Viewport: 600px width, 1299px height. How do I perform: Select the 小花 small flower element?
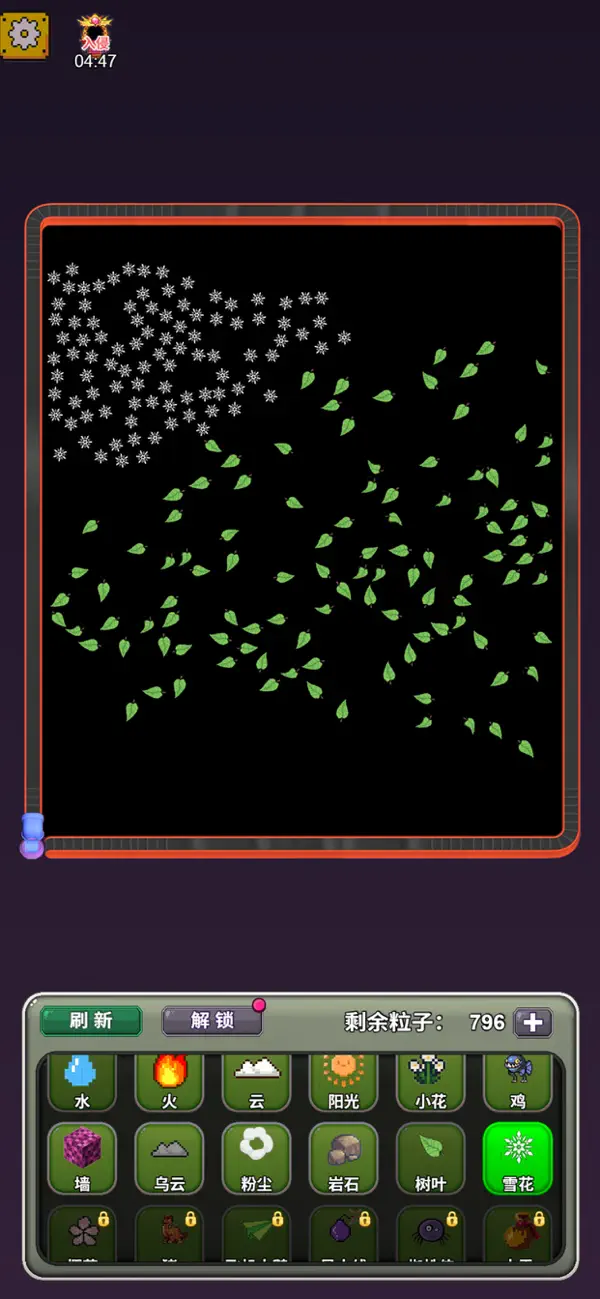point(431,1081)
